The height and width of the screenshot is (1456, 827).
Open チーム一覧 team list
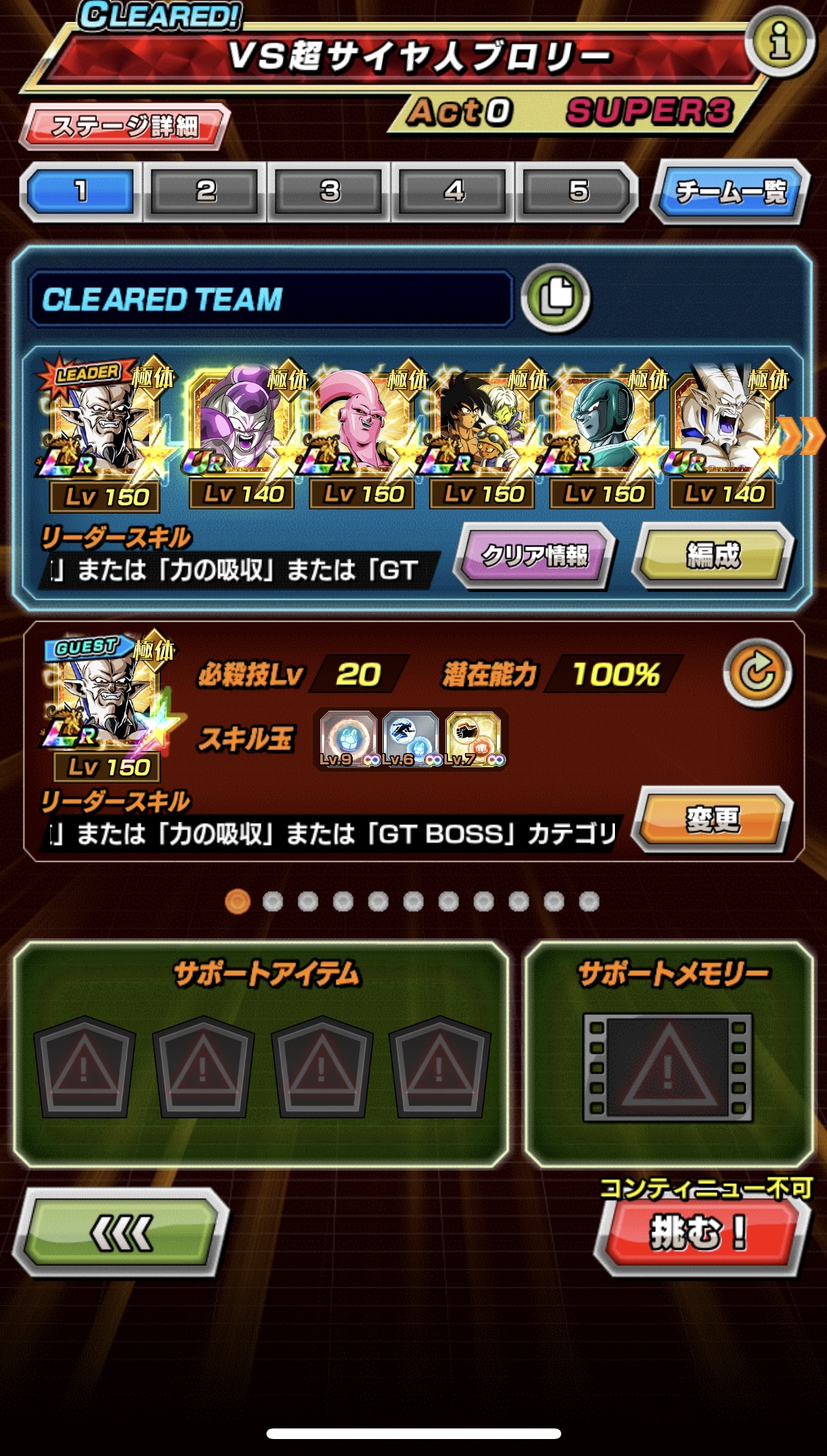coord(730,191)
